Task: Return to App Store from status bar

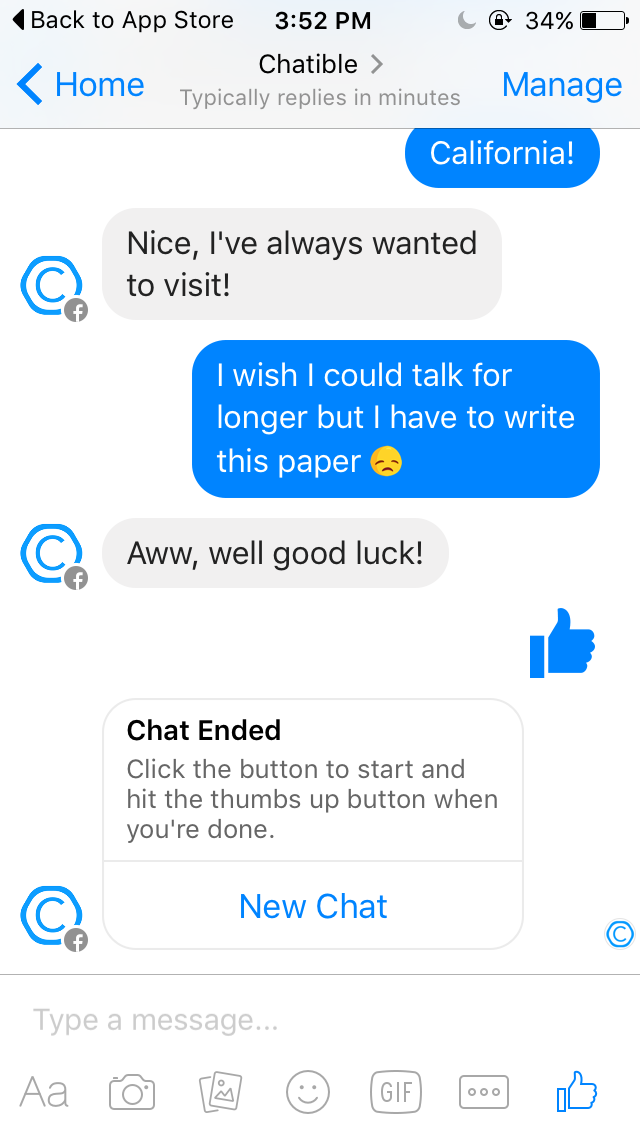Action: click(x=122, y=20)
